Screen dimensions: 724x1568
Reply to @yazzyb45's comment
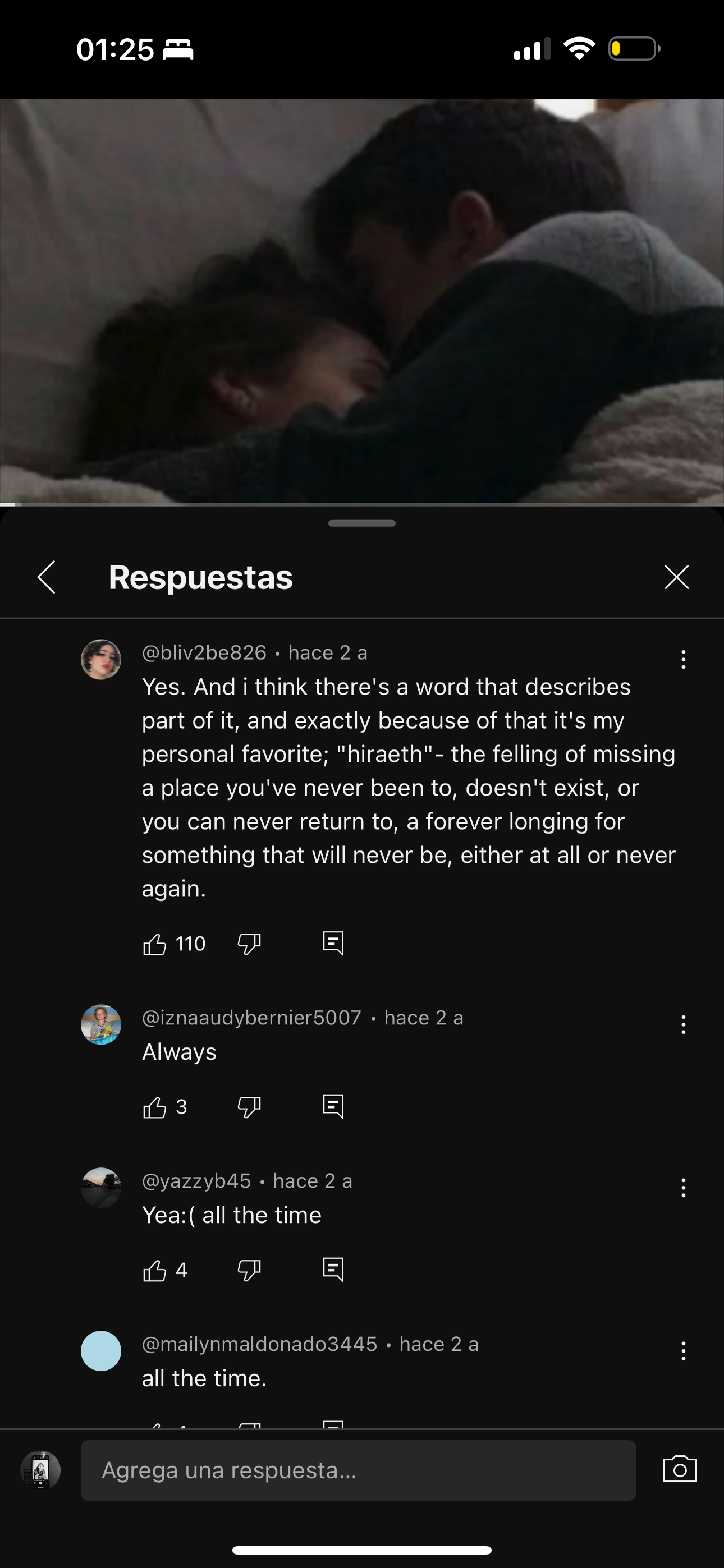pyautogui.click(x=333, y=1270)
